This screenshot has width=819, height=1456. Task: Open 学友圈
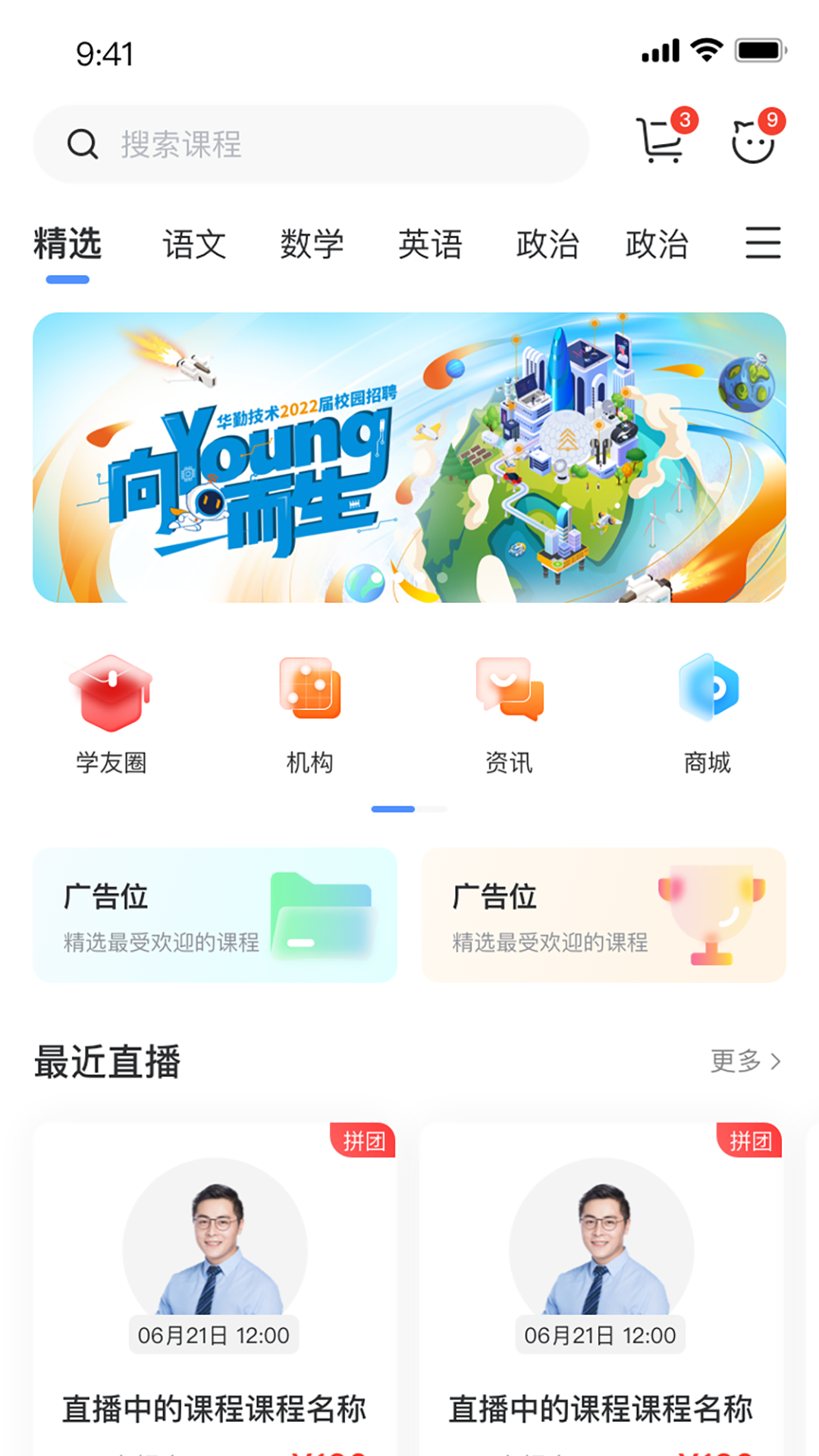coord(111,714)
